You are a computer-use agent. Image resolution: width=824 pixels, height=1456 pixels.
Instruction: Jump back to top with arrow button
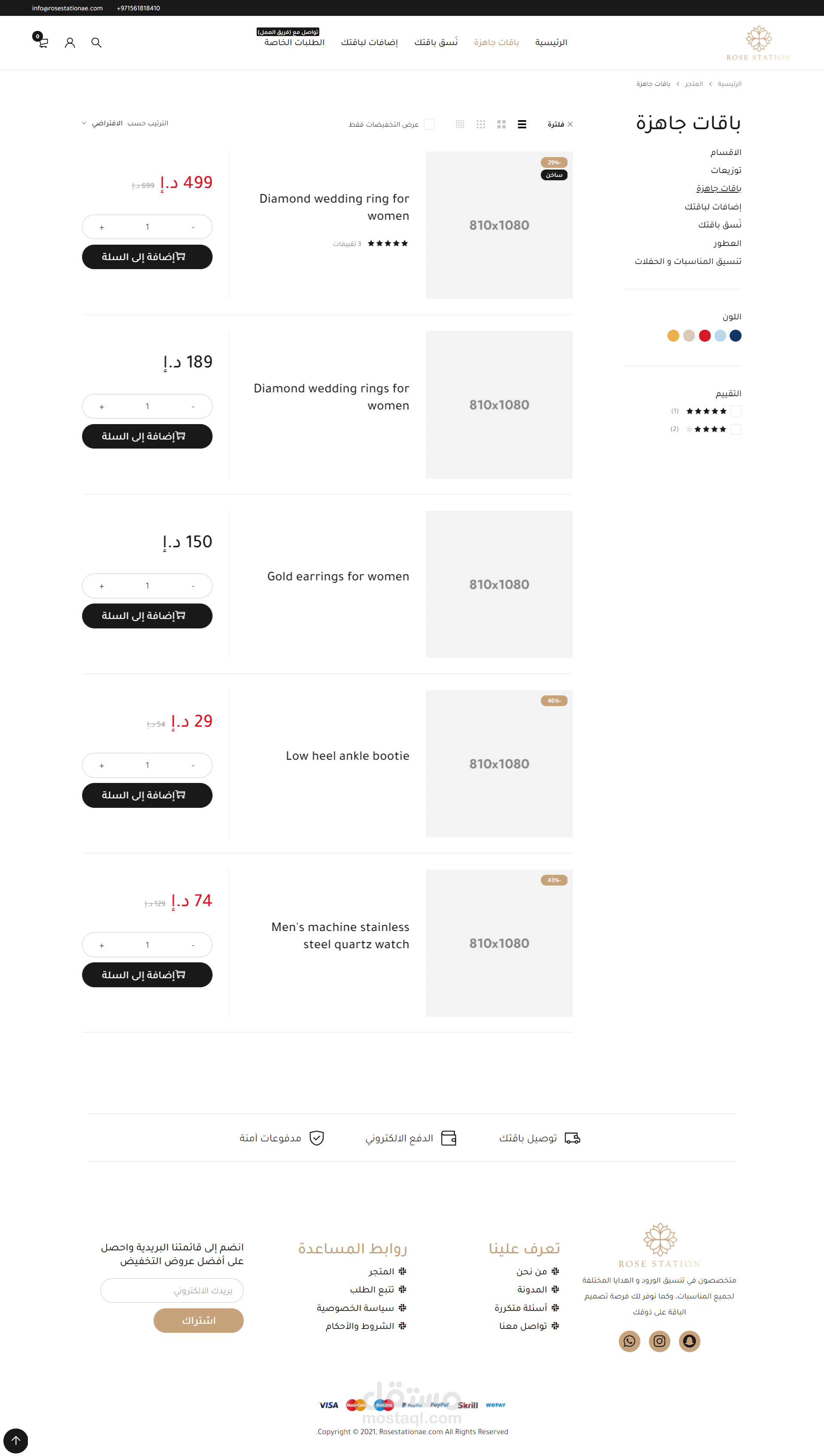click(x=16, y=1440)
